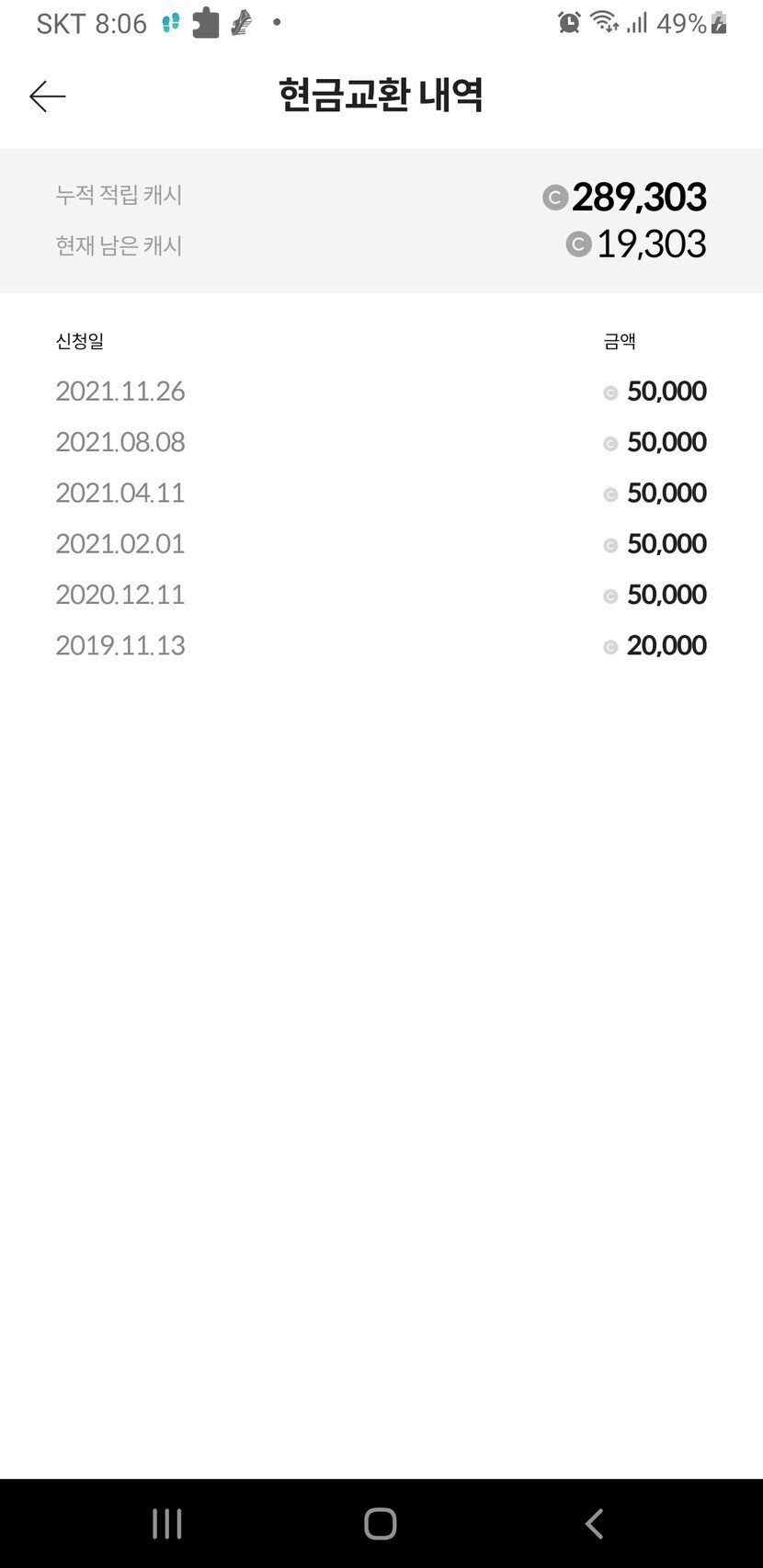Viewport: 763px width, 1568px height.
Task: Open the recent apps view
Action: click(x=167, y=1523)
